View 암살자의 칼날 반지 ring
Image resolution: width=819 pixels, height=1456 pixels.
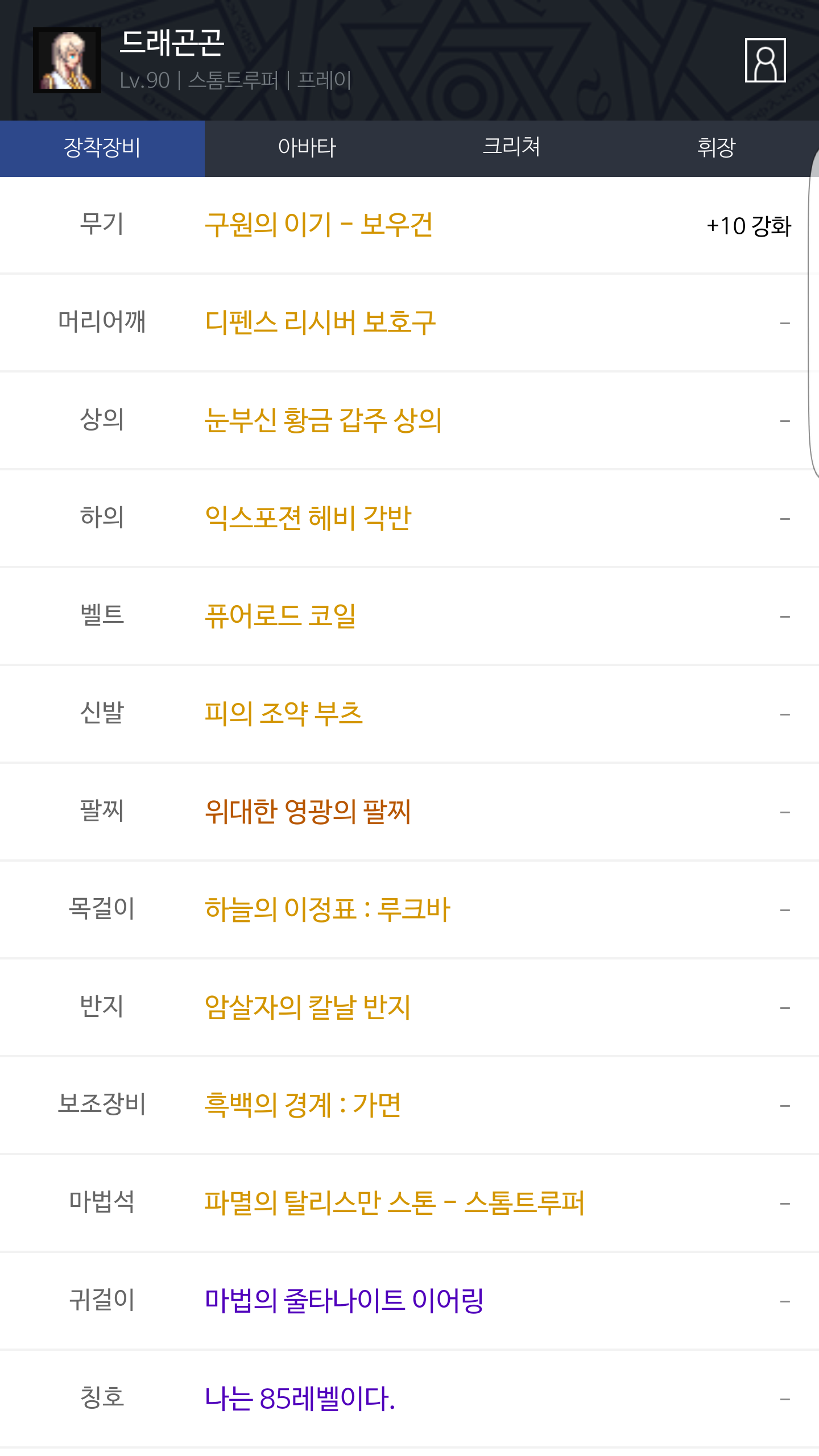[308, 1007]
